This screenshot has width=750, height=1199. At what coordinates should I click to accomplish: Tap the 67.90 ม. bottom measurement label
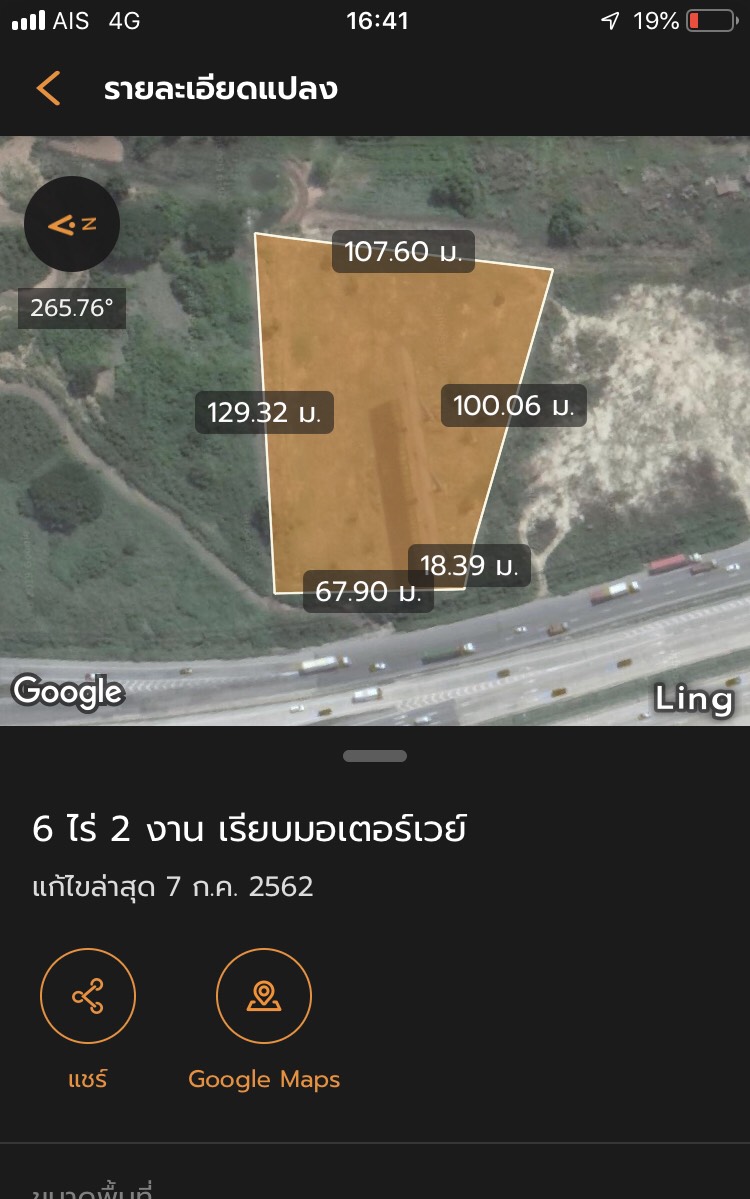pos(367,592)
